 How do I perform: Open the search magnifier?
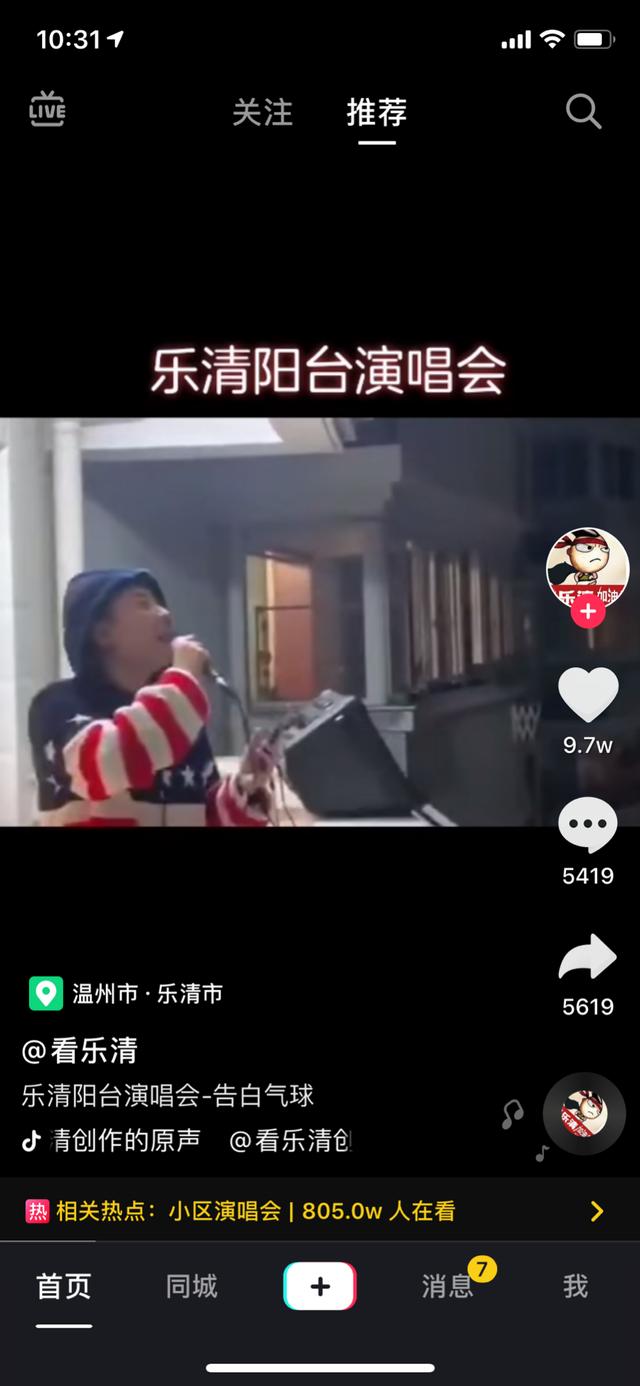pyautogui.click(x=584, y=111)
